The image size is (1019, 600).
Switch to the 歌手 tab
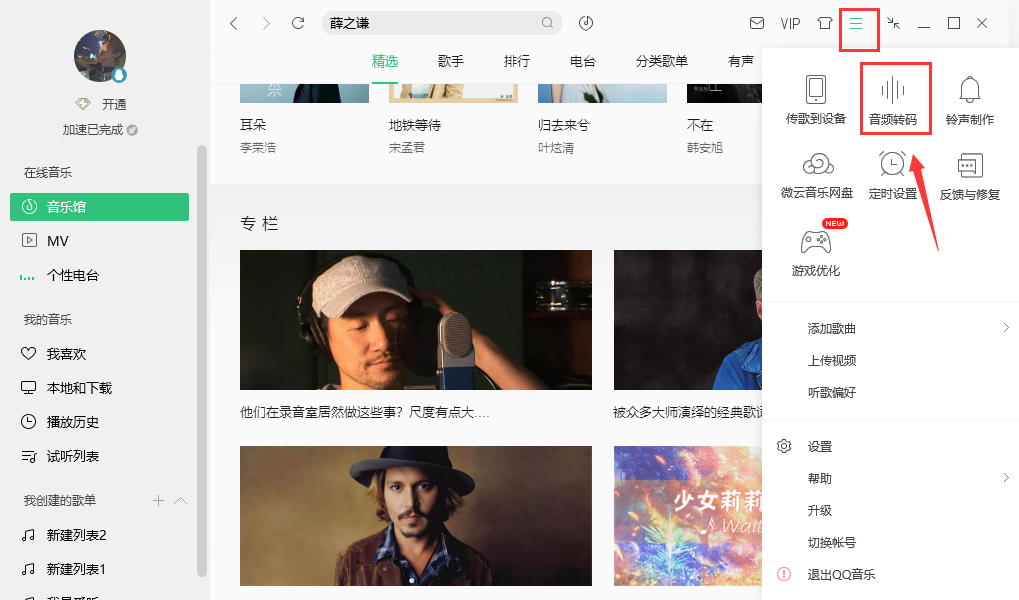[451, 61]
